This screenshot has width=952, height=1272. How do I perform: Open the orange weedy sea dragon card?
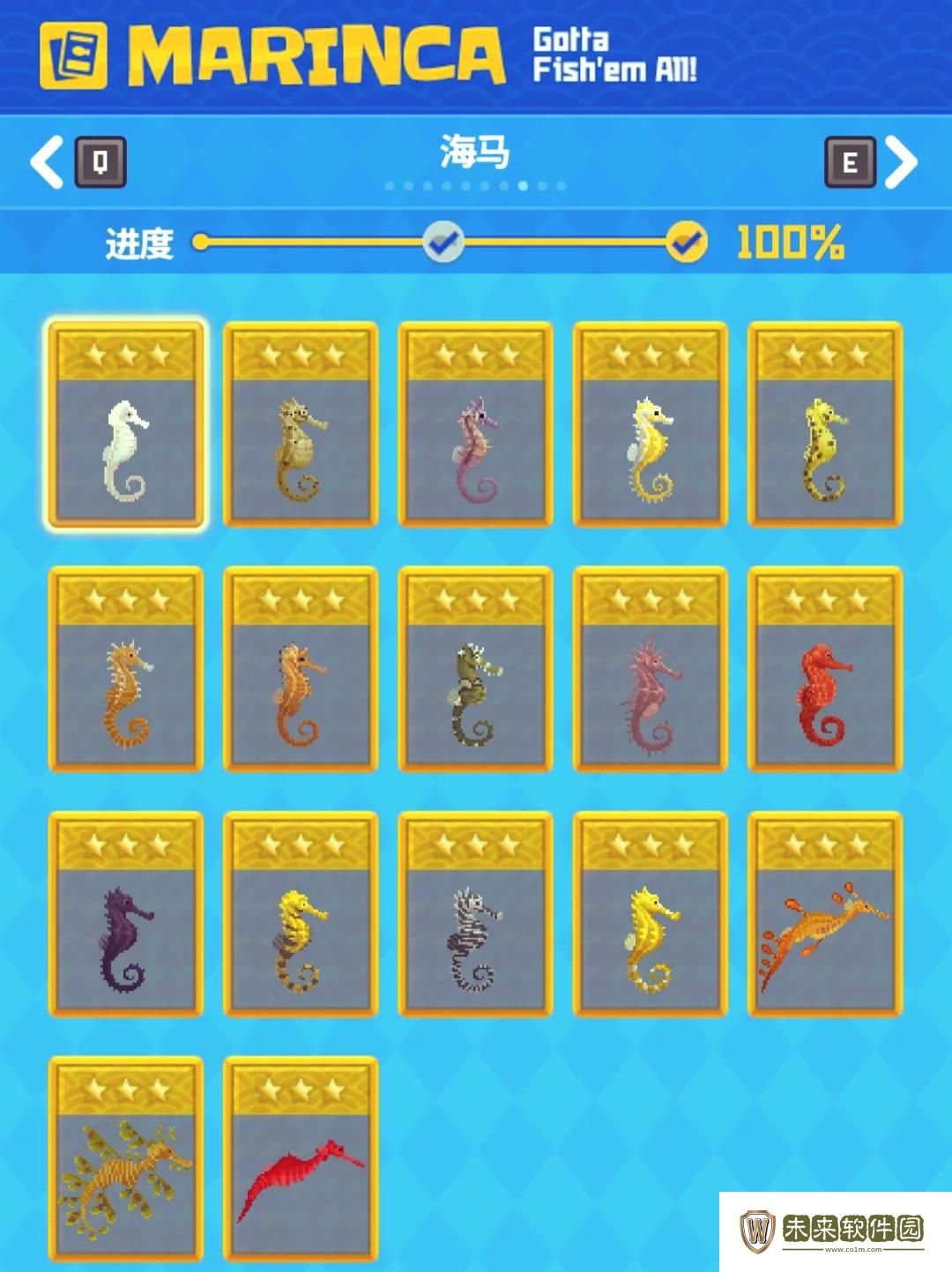[x=825, y=914]
